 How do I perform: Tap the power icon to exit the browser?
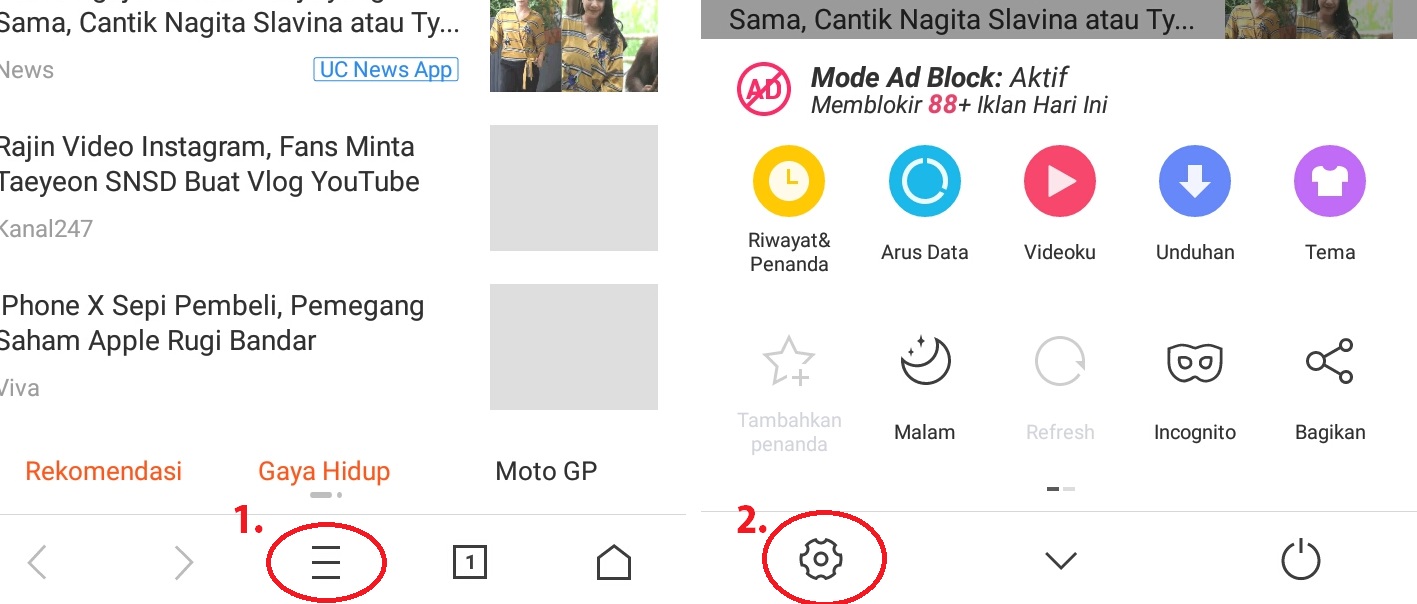1300,560
